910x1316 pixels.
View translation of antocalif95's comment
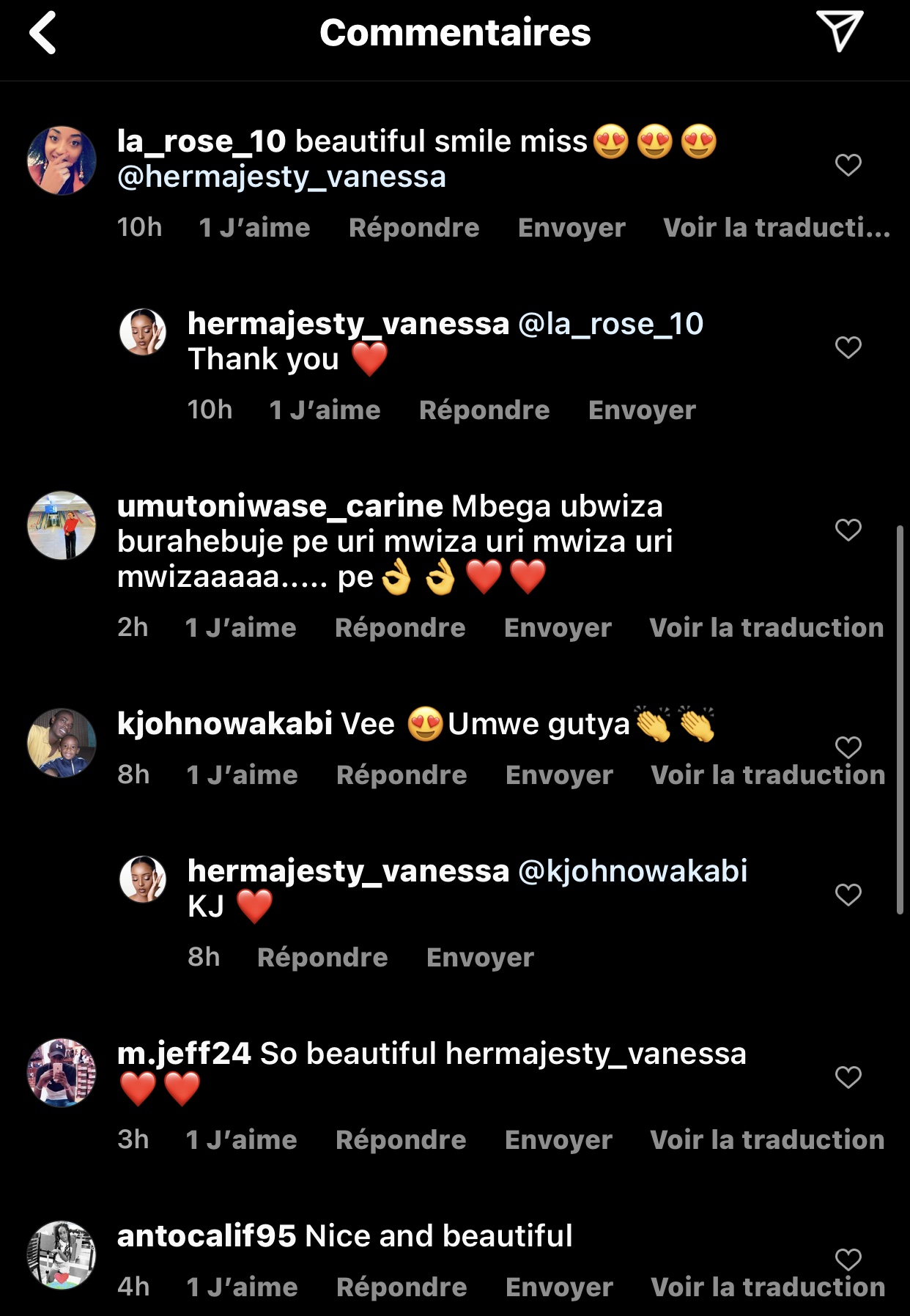point(768,1287)
